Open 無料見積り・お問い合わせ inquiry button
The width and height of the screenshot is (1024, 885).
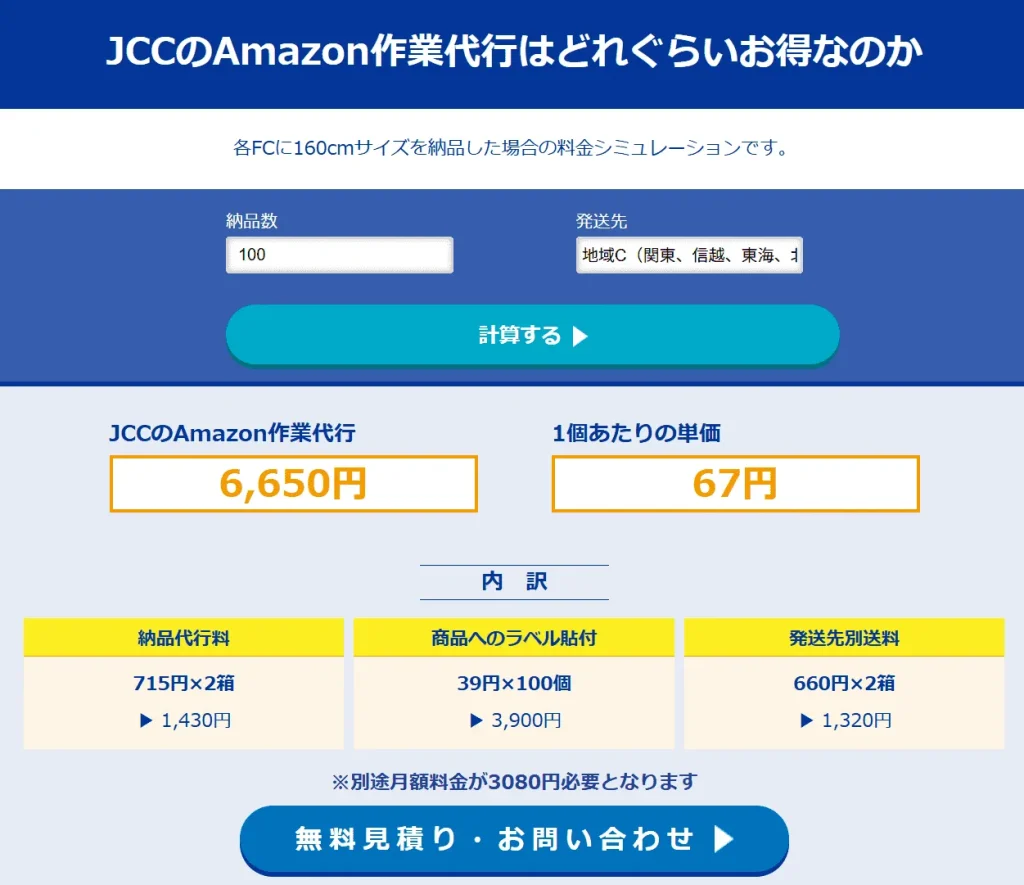[x=514, y=839]
